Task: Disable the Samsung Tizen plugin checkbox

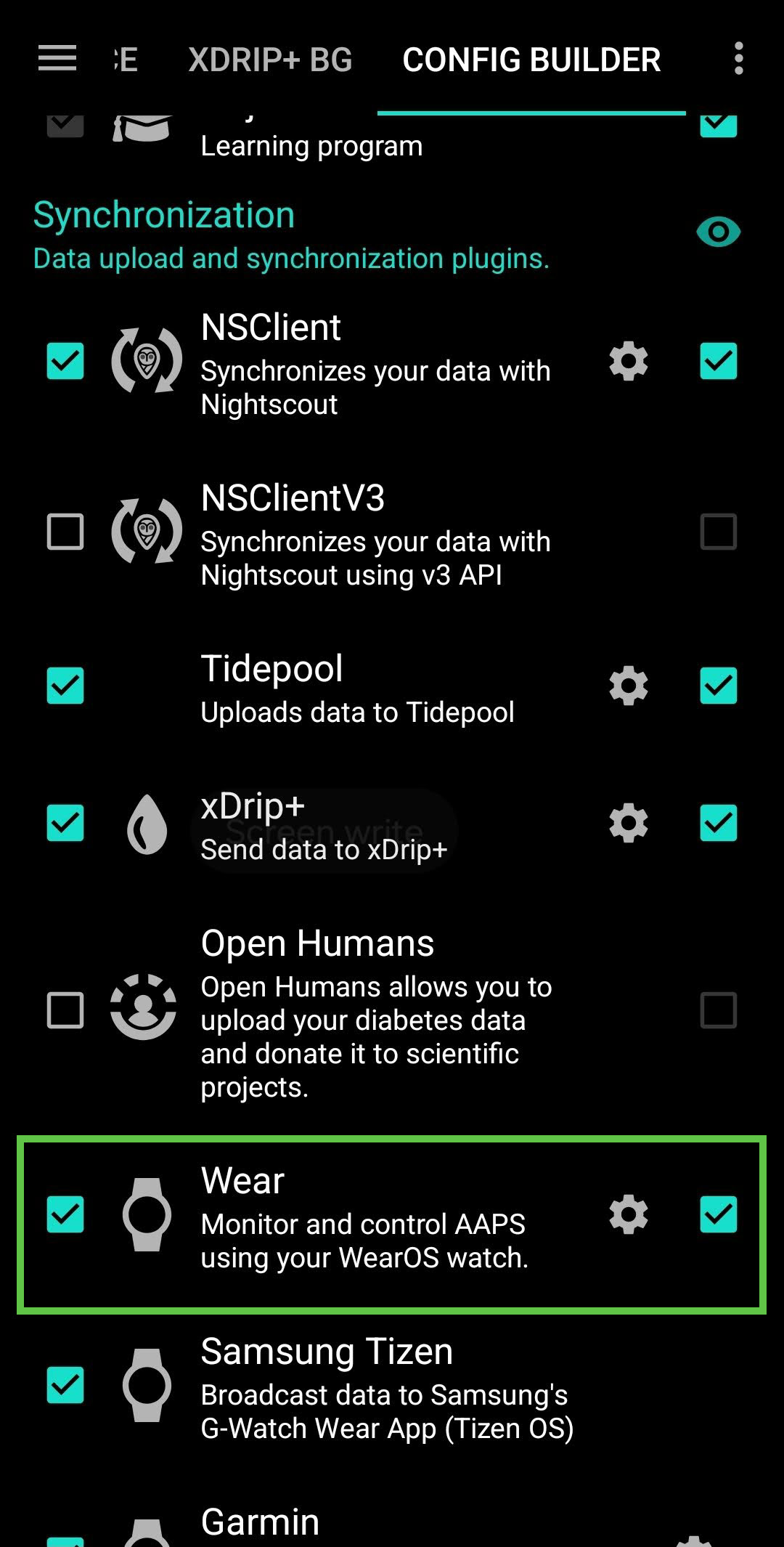Action: (x=65, y=1385)
